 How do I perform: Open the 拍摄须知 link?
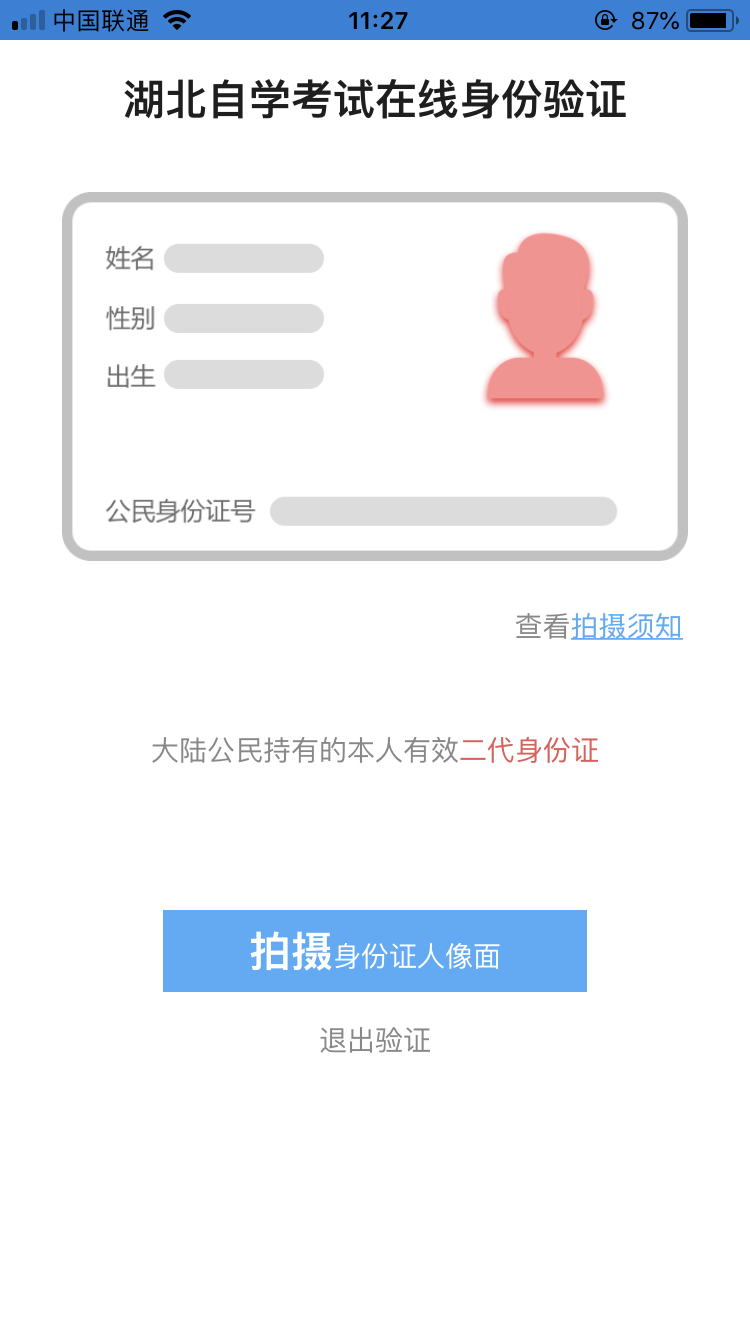(x=627, y=627)
